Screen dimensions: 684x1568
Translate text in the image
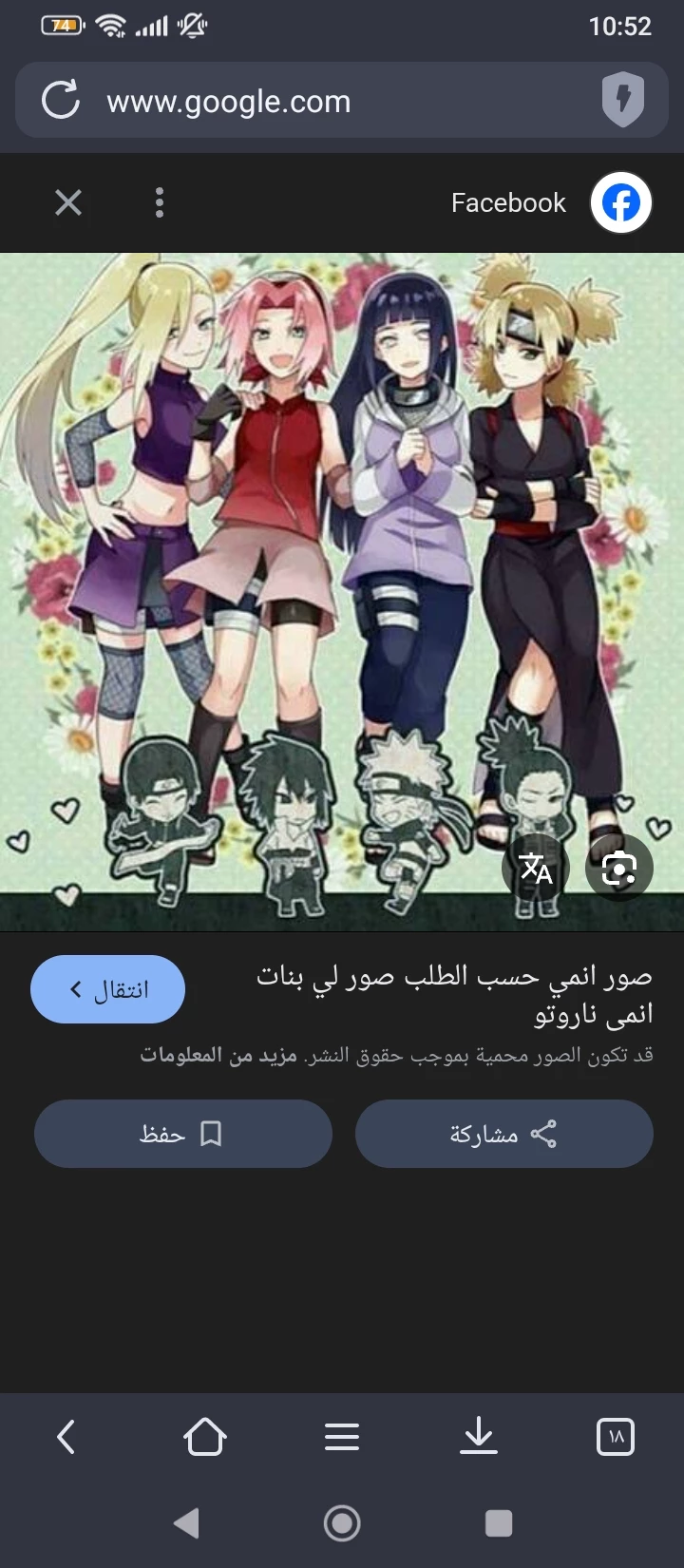pyautogui.click(x=536, y=868)
